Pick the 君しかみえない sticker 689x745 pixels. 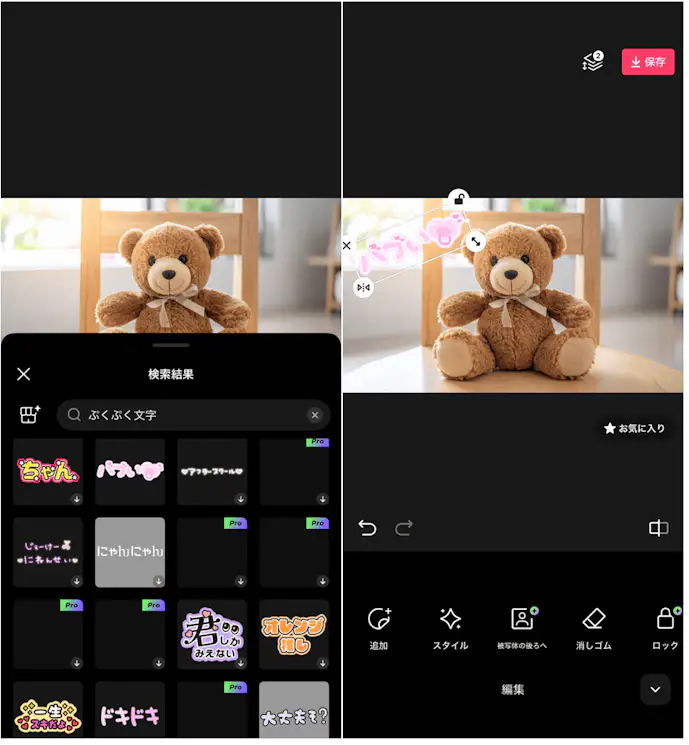tap(212, 634)
